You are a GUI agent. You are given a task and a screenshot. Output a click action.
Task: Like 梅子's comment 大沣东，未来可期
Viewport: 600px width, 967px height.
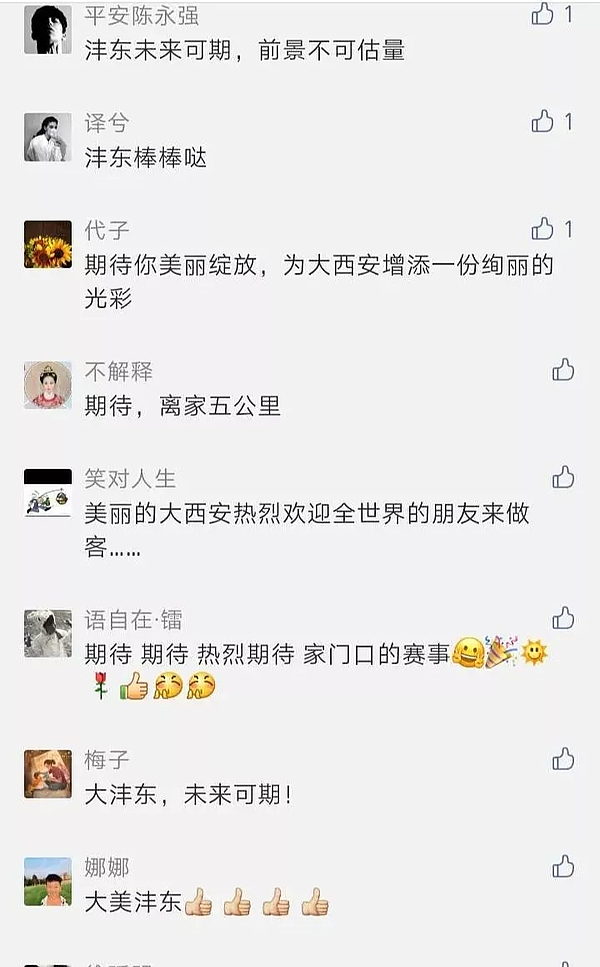[563, 759]
